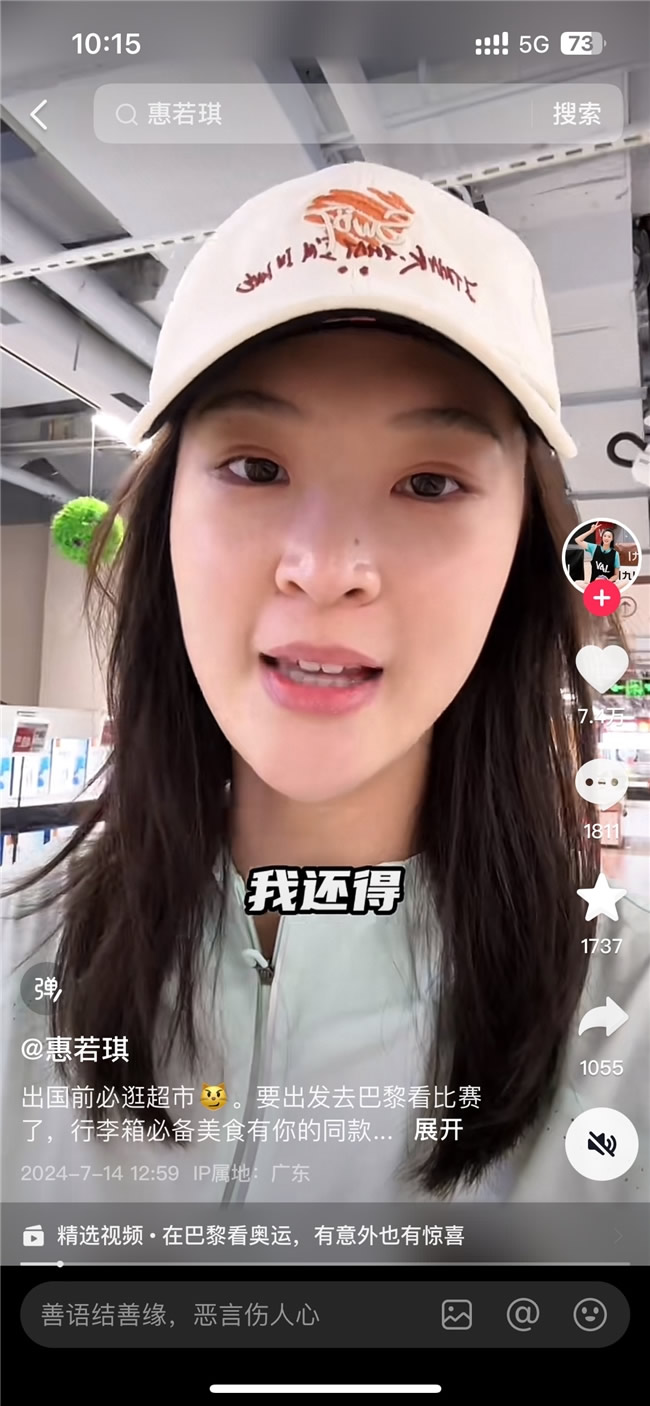This screenshot has width=650, height=1406.
Task: Toggle the 弹 danmaku button
Action: point(46,988)
